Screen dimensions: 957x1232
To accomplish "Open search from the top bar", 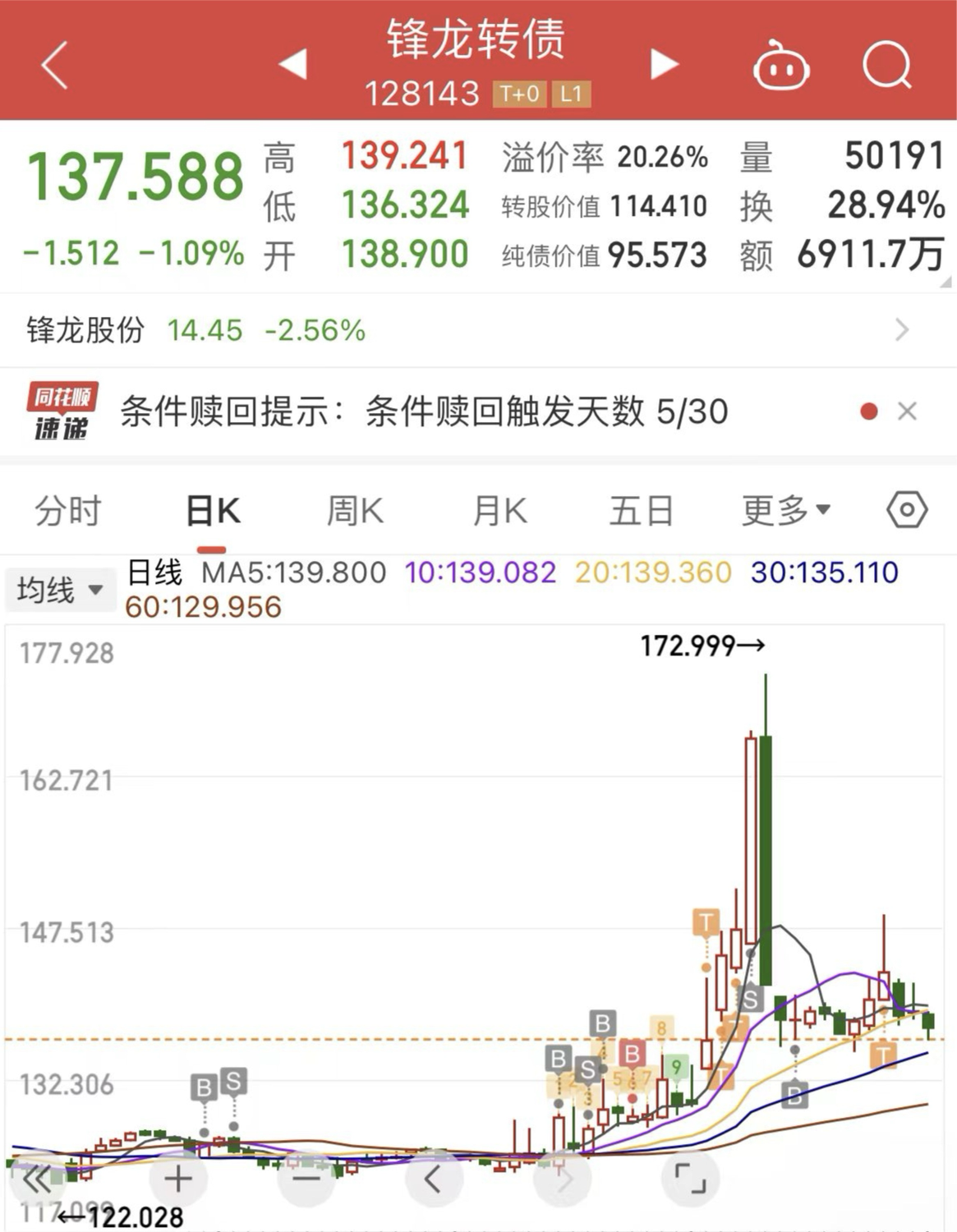I will point(886,65).
